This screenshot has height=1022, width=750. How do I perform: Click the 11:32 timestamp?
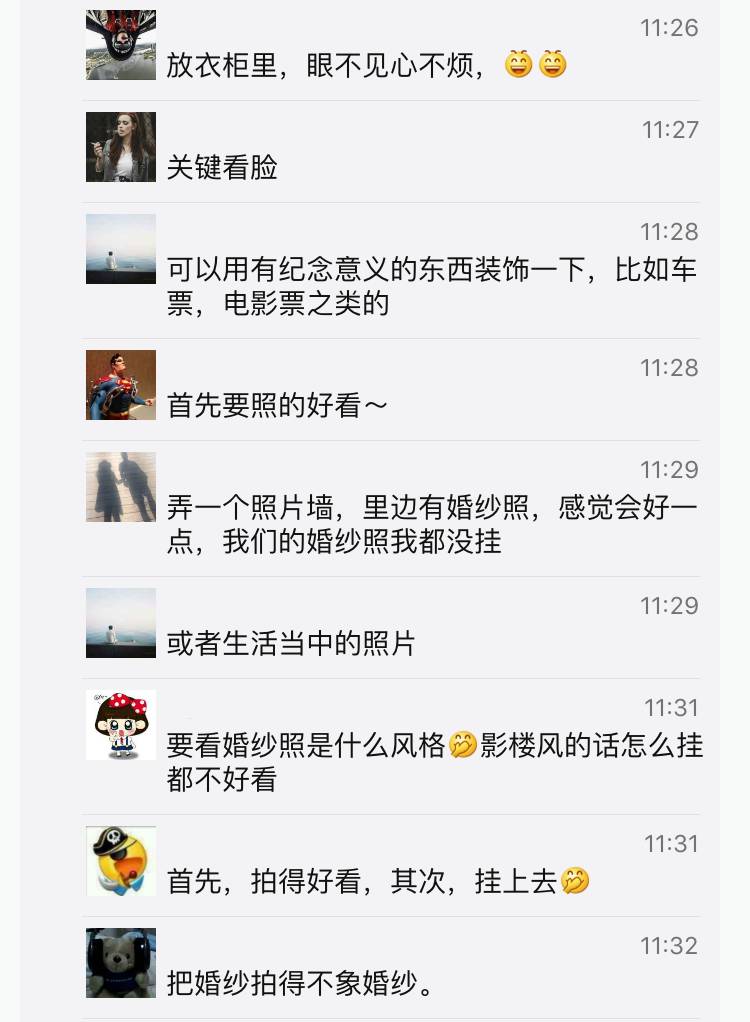point(668,946)
